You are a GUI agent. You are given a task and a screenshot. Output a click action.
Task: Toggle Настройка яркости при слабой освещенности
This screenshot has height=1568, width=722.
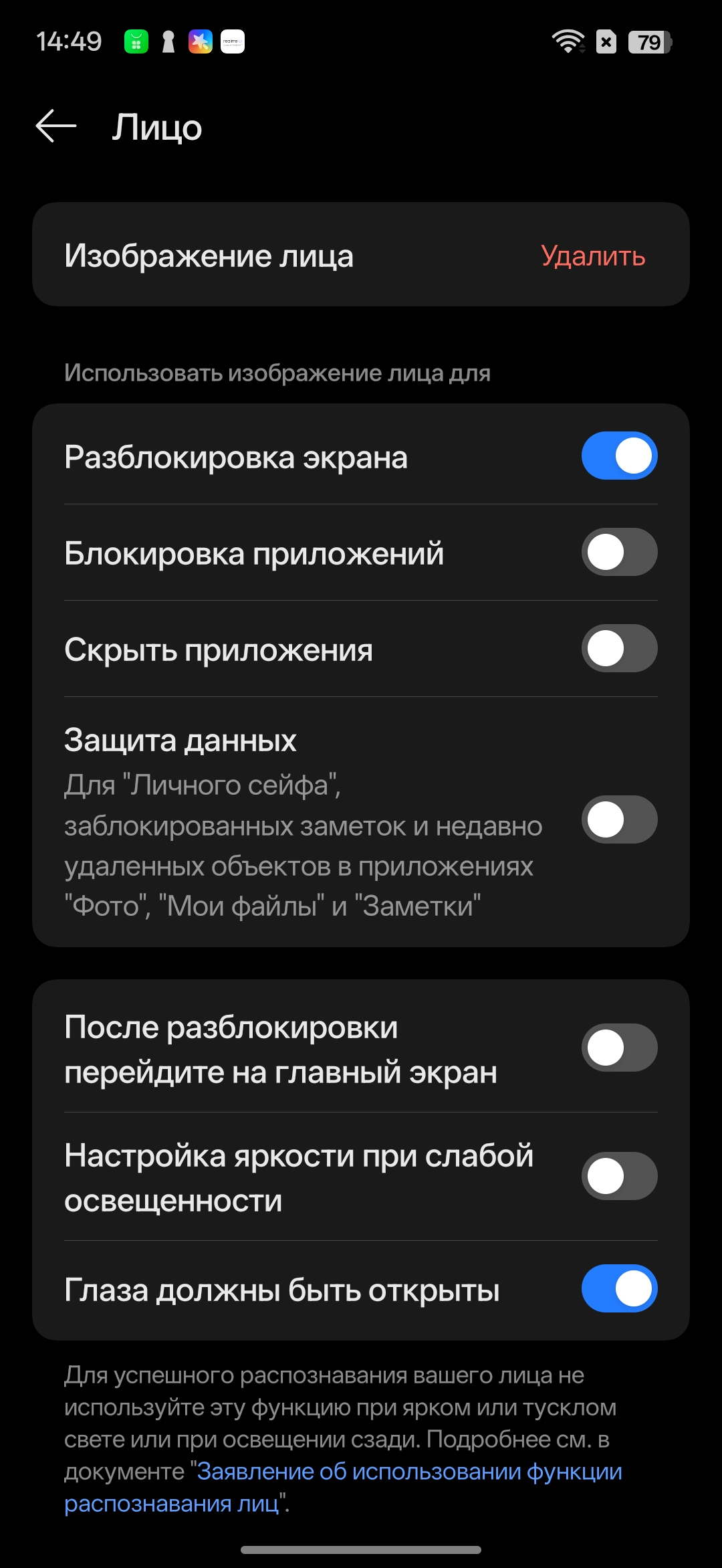coord(619,1177)
